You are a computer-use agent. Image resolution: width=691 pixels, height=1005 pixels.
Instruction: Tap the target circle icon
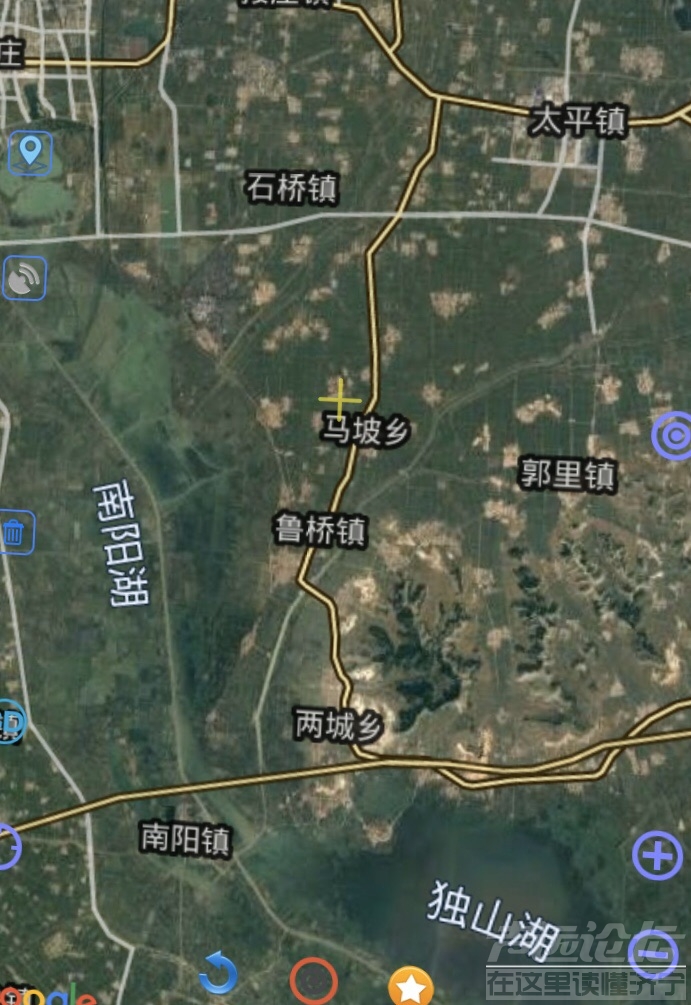(x=672, y=436)
